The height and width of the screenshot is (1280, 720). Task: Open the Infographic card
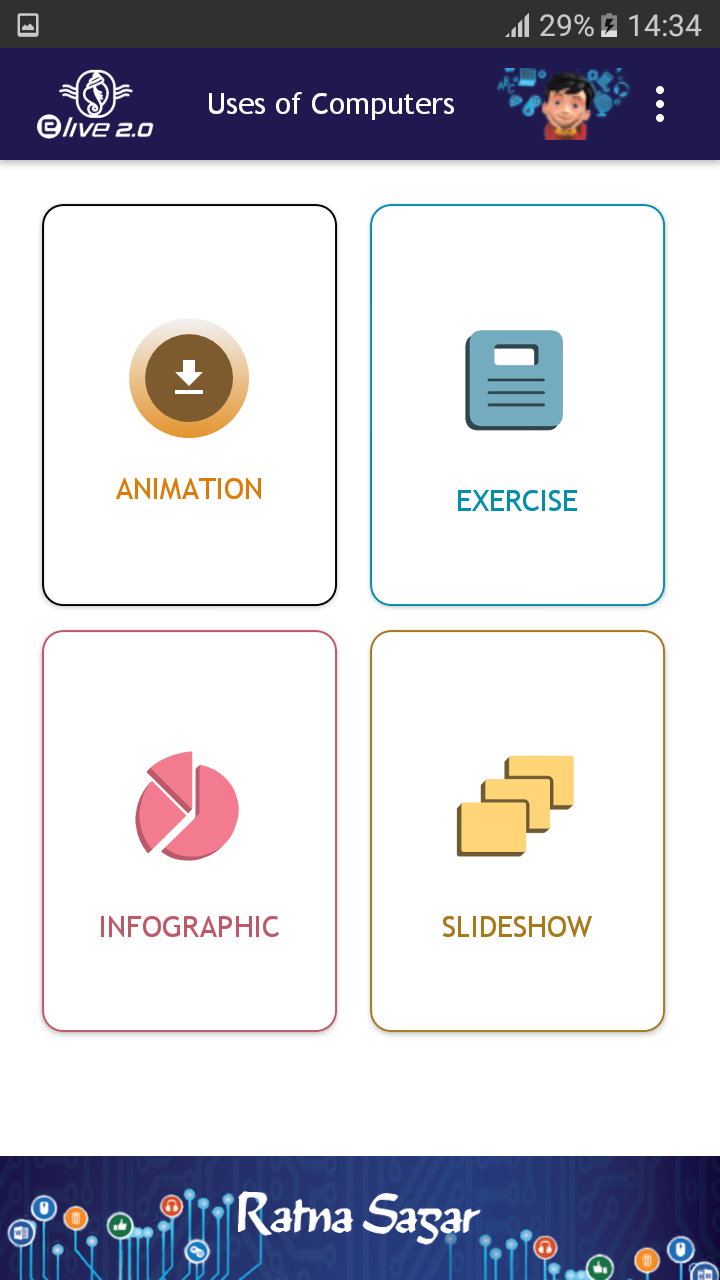(189, 830)
